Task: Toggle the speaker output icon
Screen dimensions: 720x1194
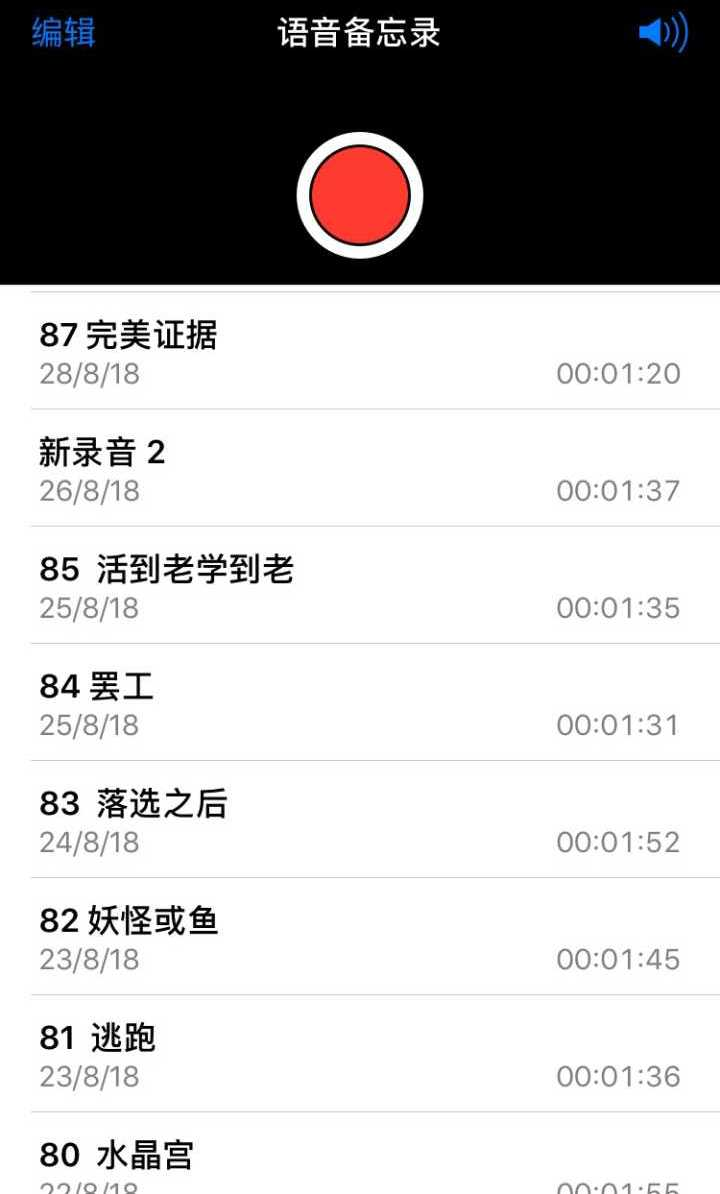Action: click(663, 33)
